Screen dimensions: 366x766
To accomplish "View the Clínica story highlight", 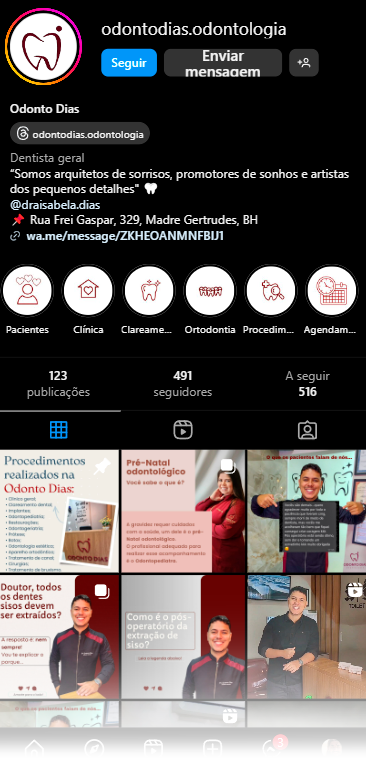I will [88, 300].
